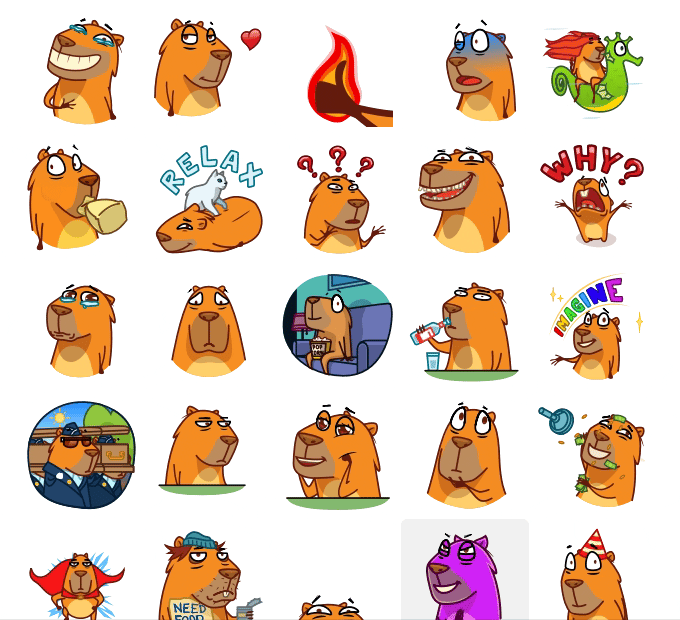Pick the toothy laughing capybara sticker

point(465,197)
